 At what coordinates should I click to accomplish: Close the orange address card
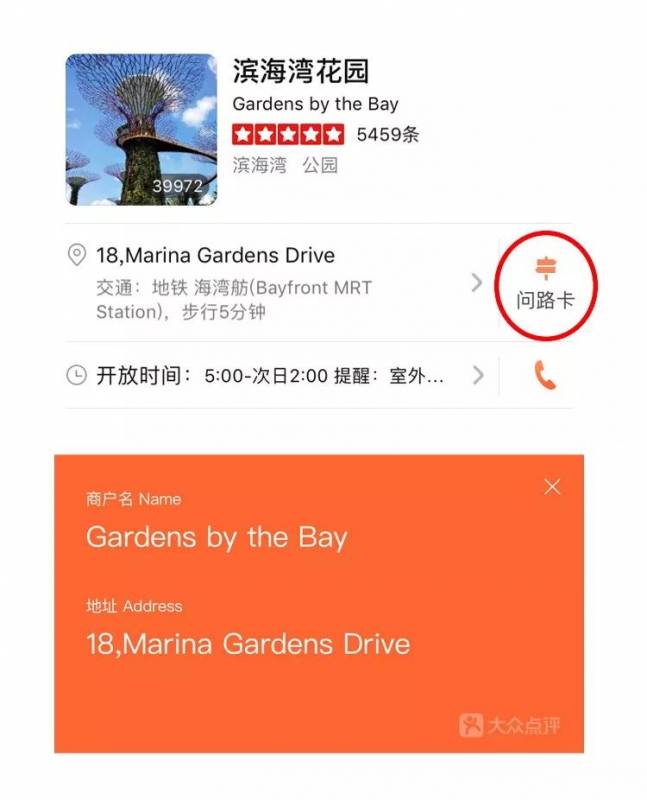[x=552, y=487]
